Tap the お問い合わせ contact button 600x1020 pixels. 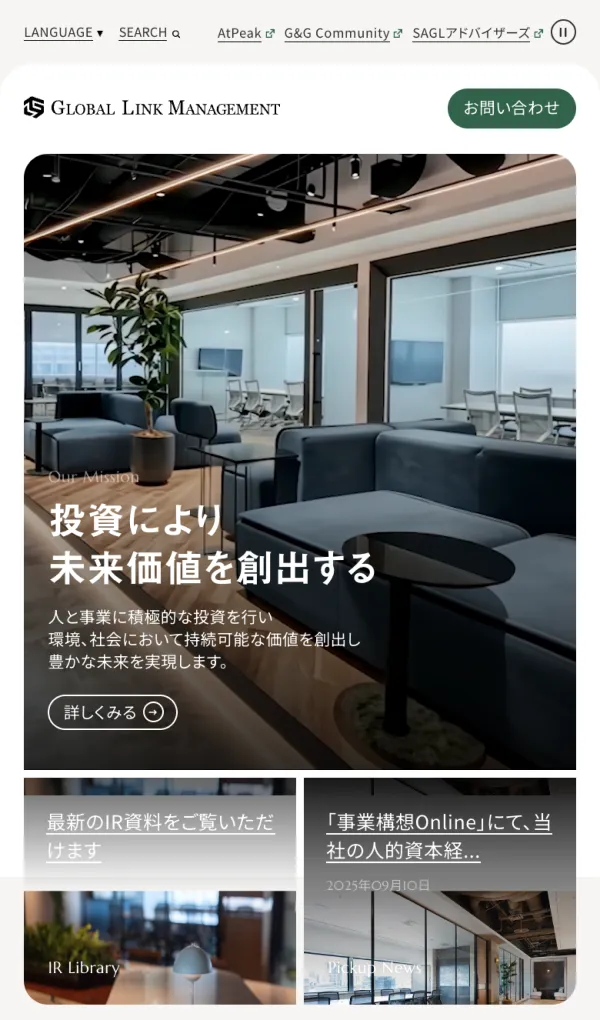pyautogui.click(x=511, y=108)
